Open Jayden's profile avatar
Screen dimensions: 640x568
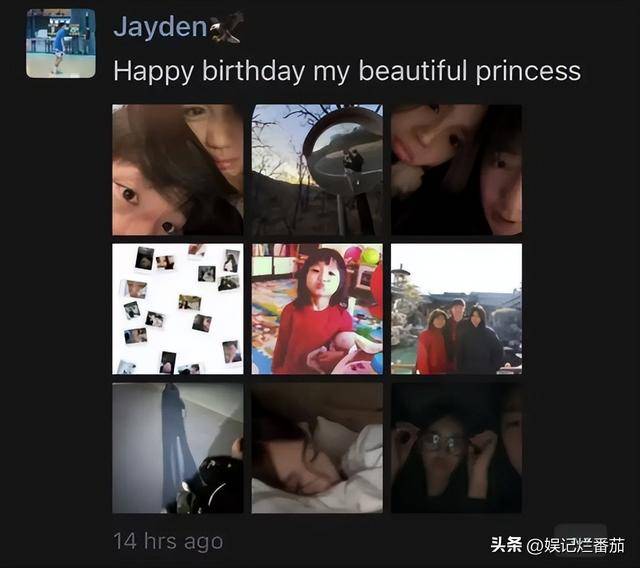[x=60, y=43]
